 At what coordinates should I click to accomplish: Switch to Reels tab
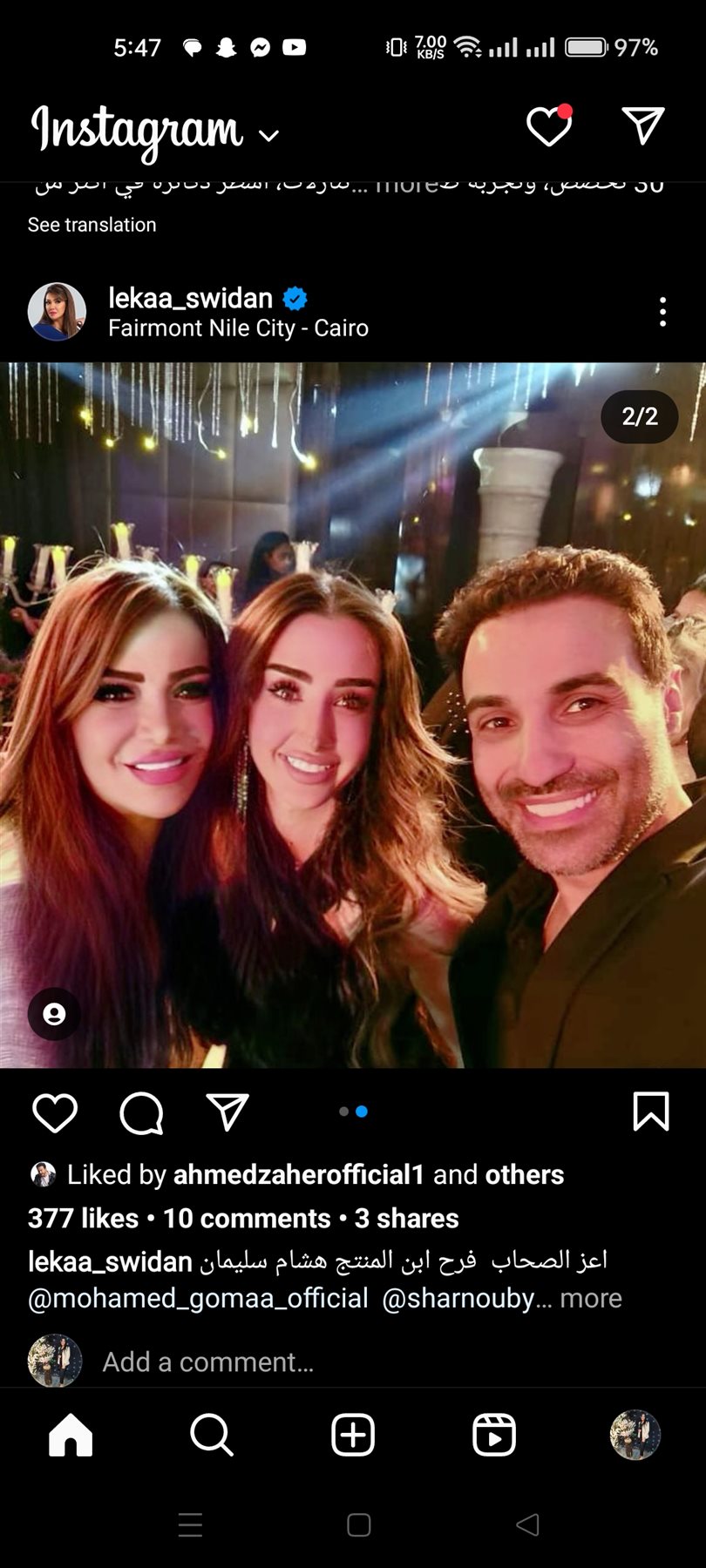[494, 1435]
